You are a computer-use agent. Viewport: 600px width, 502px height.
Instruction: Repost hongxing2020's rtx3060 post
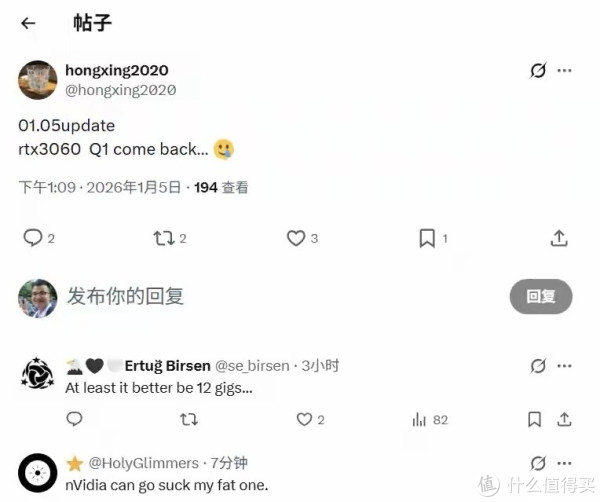click(x=163, y=238)
